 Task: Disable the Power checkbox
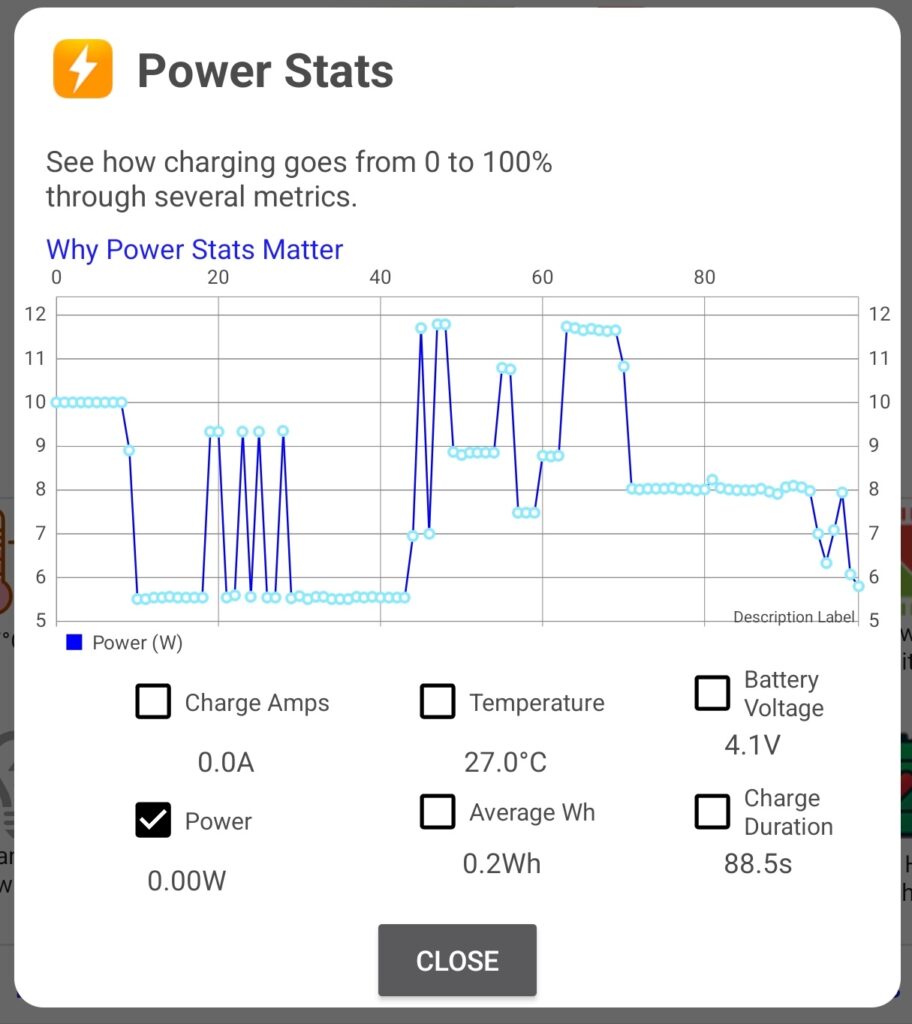[x=153, y=820]
